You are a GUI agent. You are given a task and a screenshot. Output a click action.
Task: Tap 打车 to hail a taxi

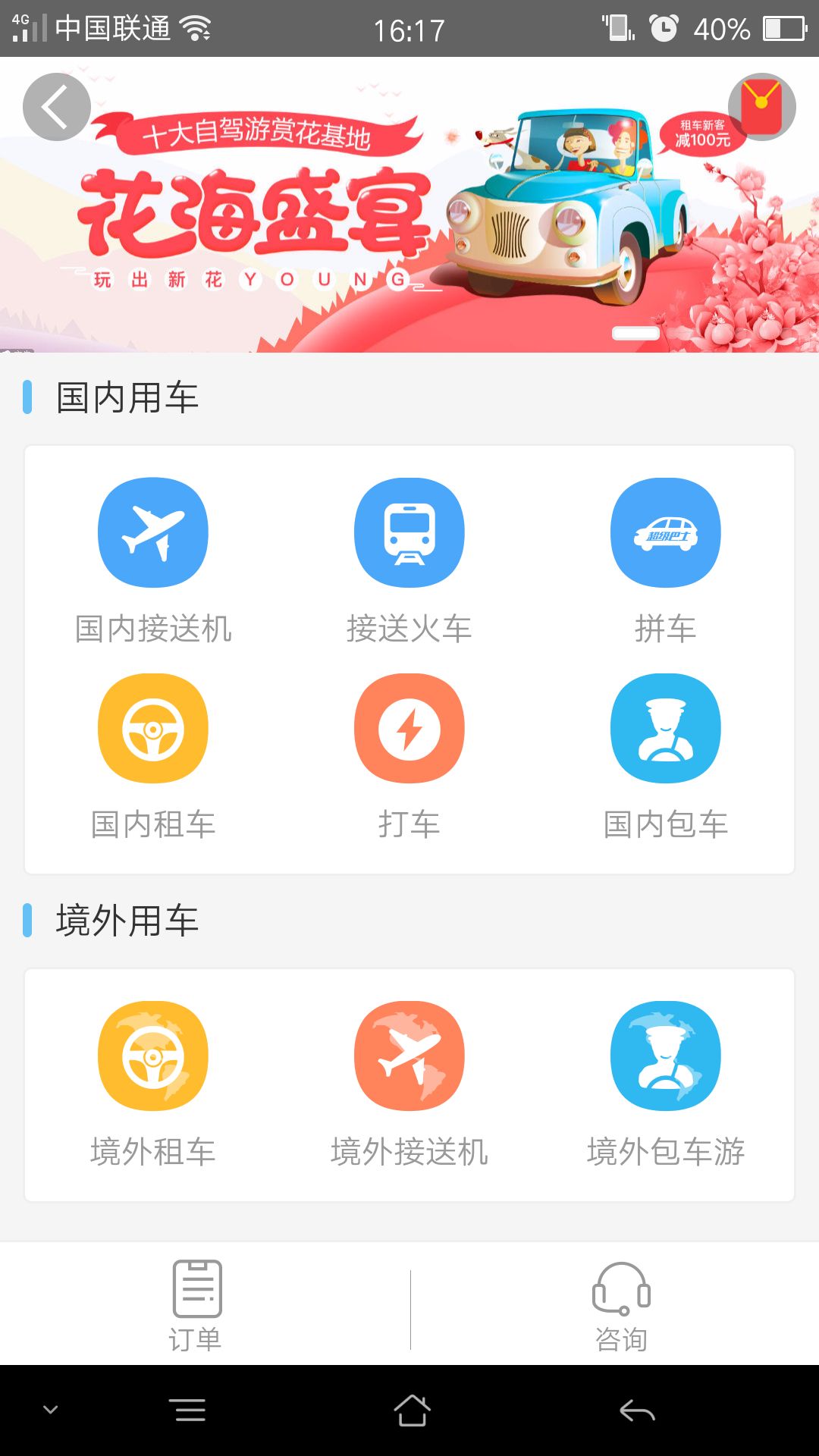[x=409, y=728]
